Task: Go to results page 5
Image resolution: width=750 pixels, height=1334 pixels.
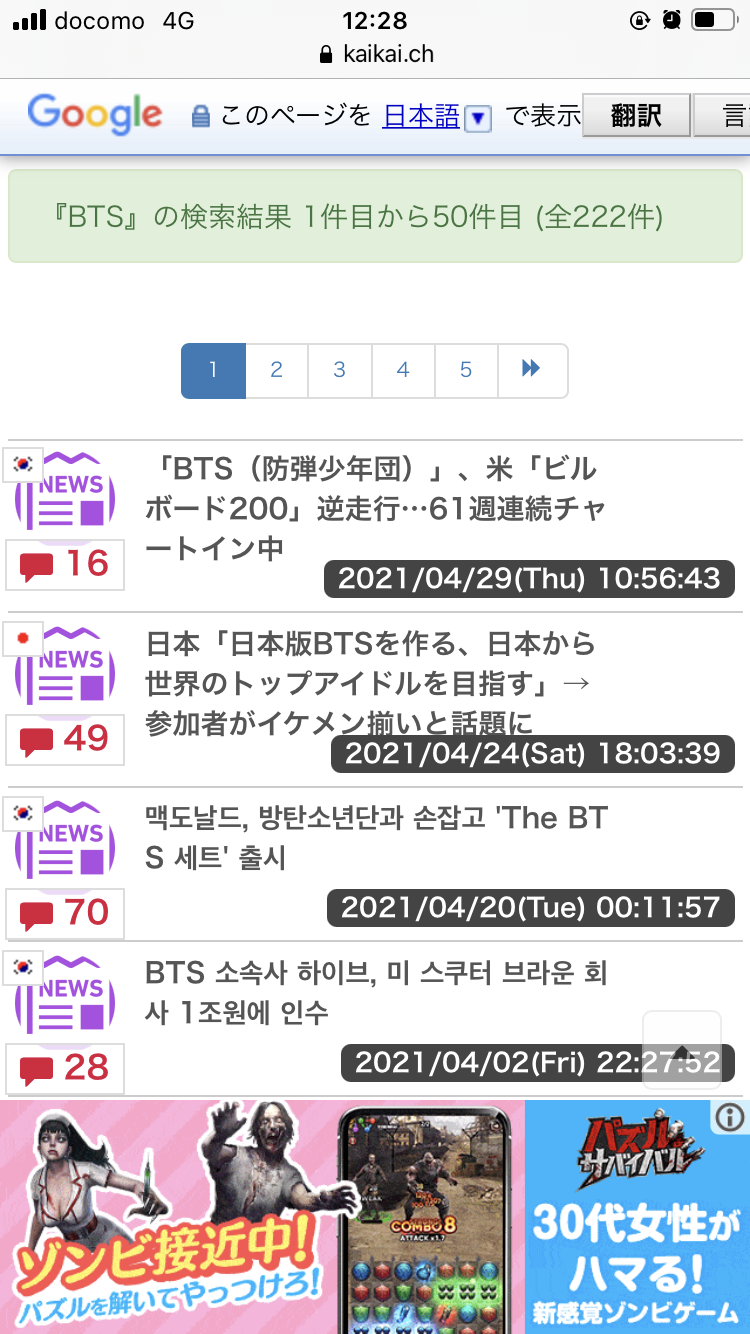Action: [465, 370]
